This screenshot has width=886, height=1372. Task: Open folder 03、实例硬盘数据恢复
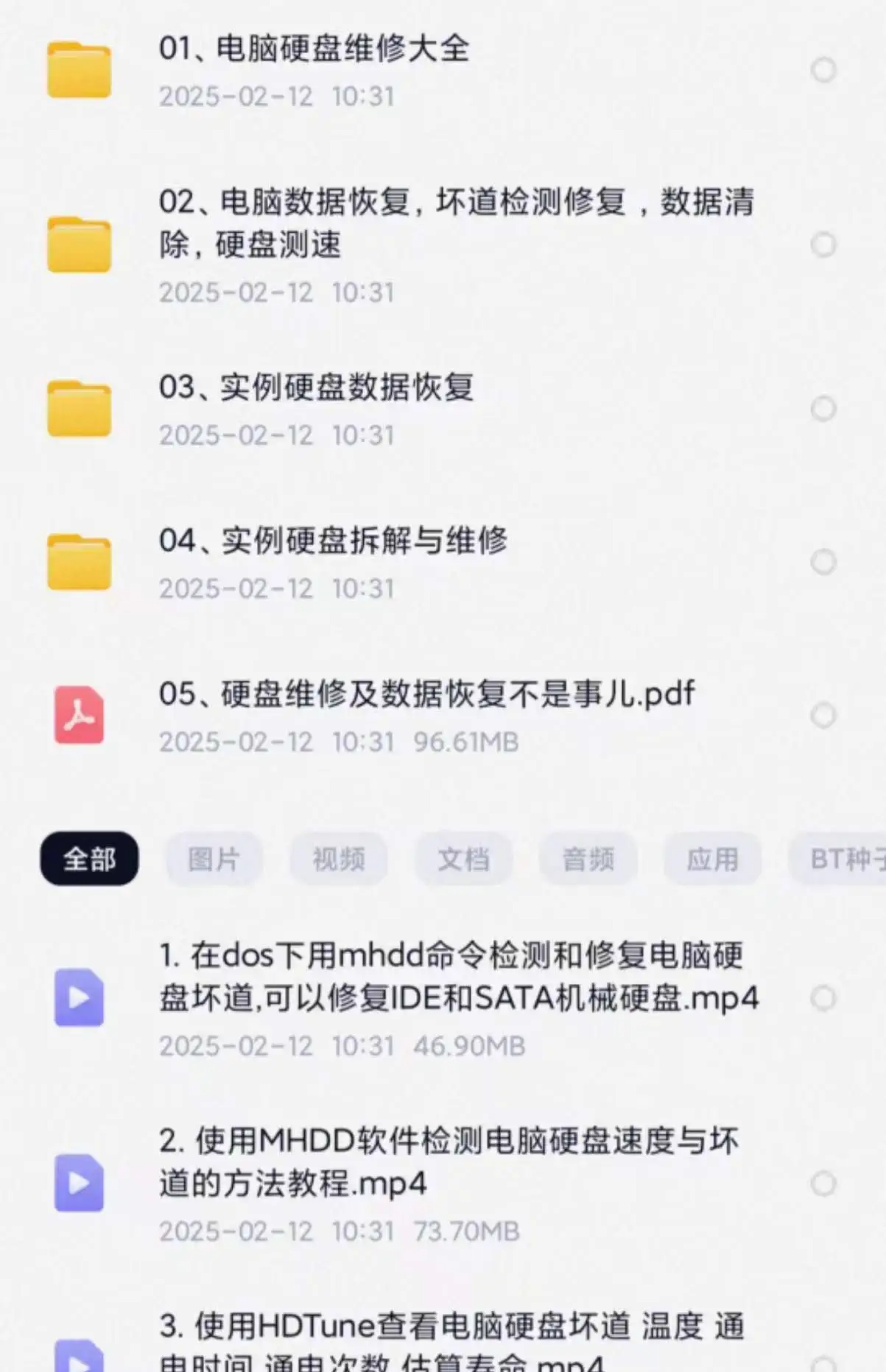coord(317,387)
